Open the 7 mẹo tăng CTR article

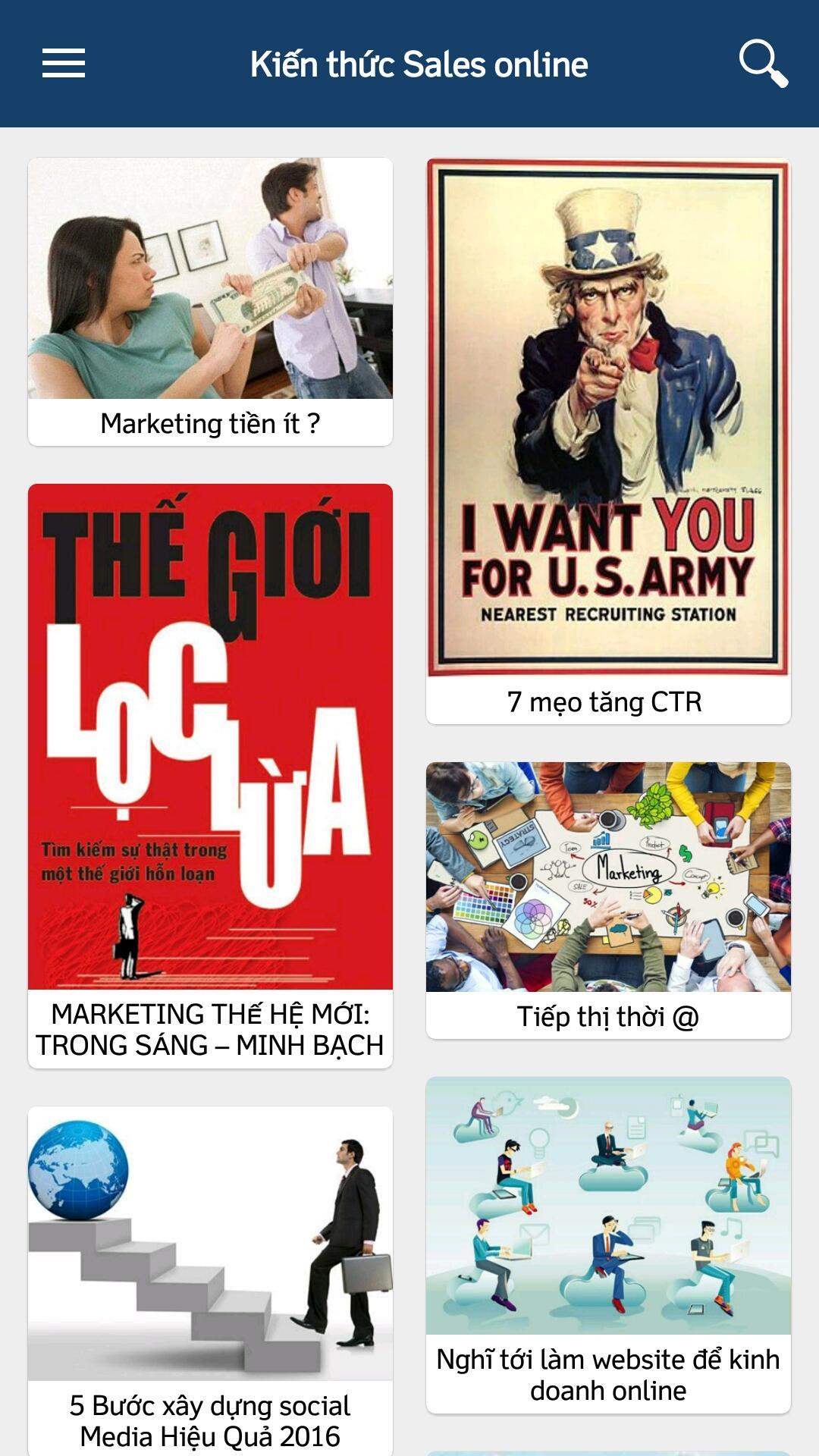pyautogui.click(x=608, y=440)
